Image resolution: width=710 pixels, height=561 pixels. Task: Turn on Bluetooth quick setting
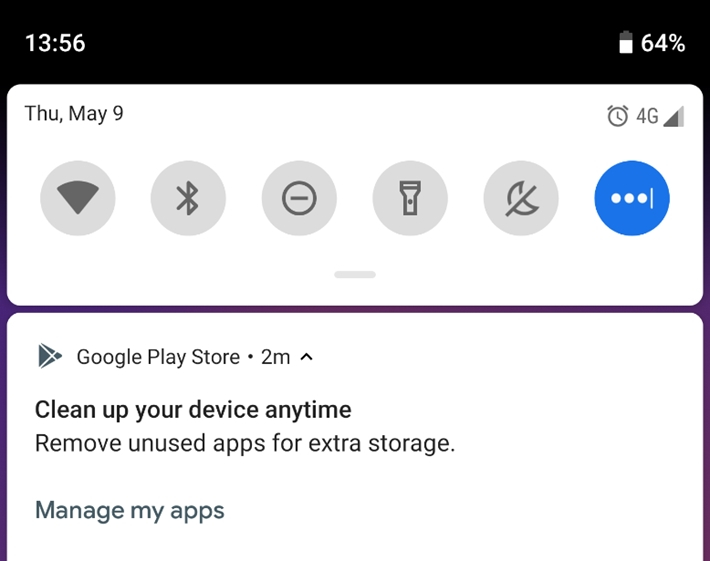[188, 198]
